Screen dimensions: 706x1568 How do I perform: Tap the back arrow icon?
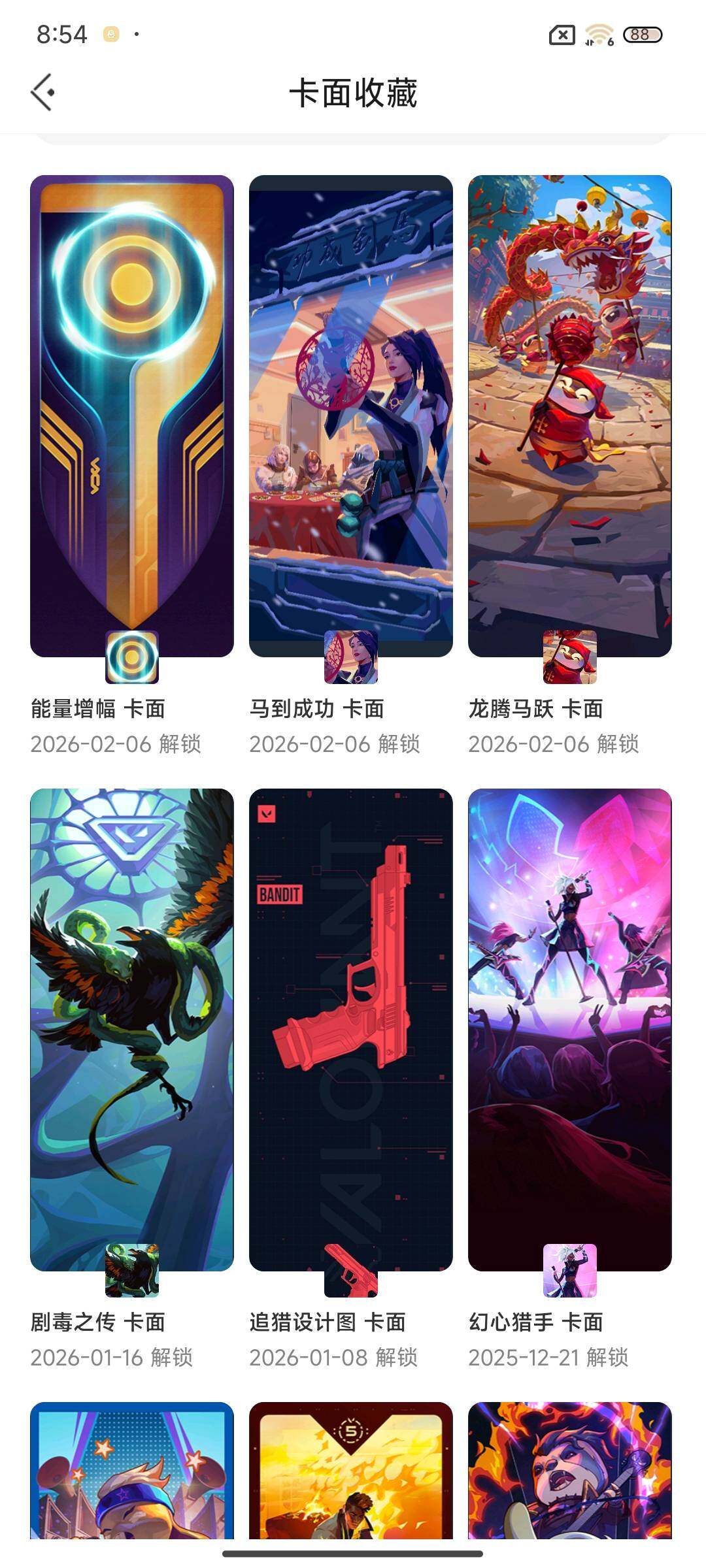[x=43, y=92]
